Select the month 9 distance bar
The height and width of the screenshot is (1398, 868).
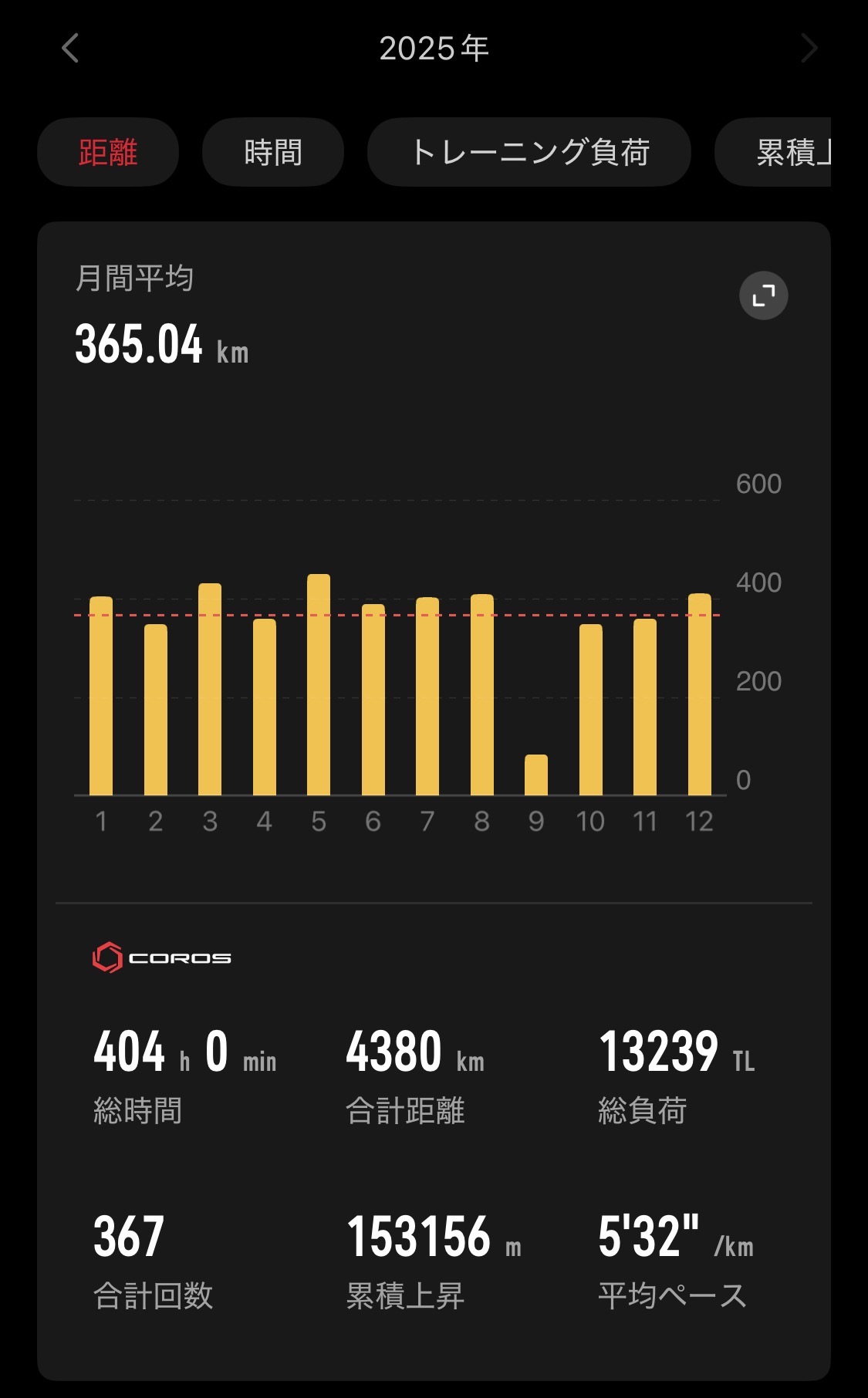pos(536,775)
